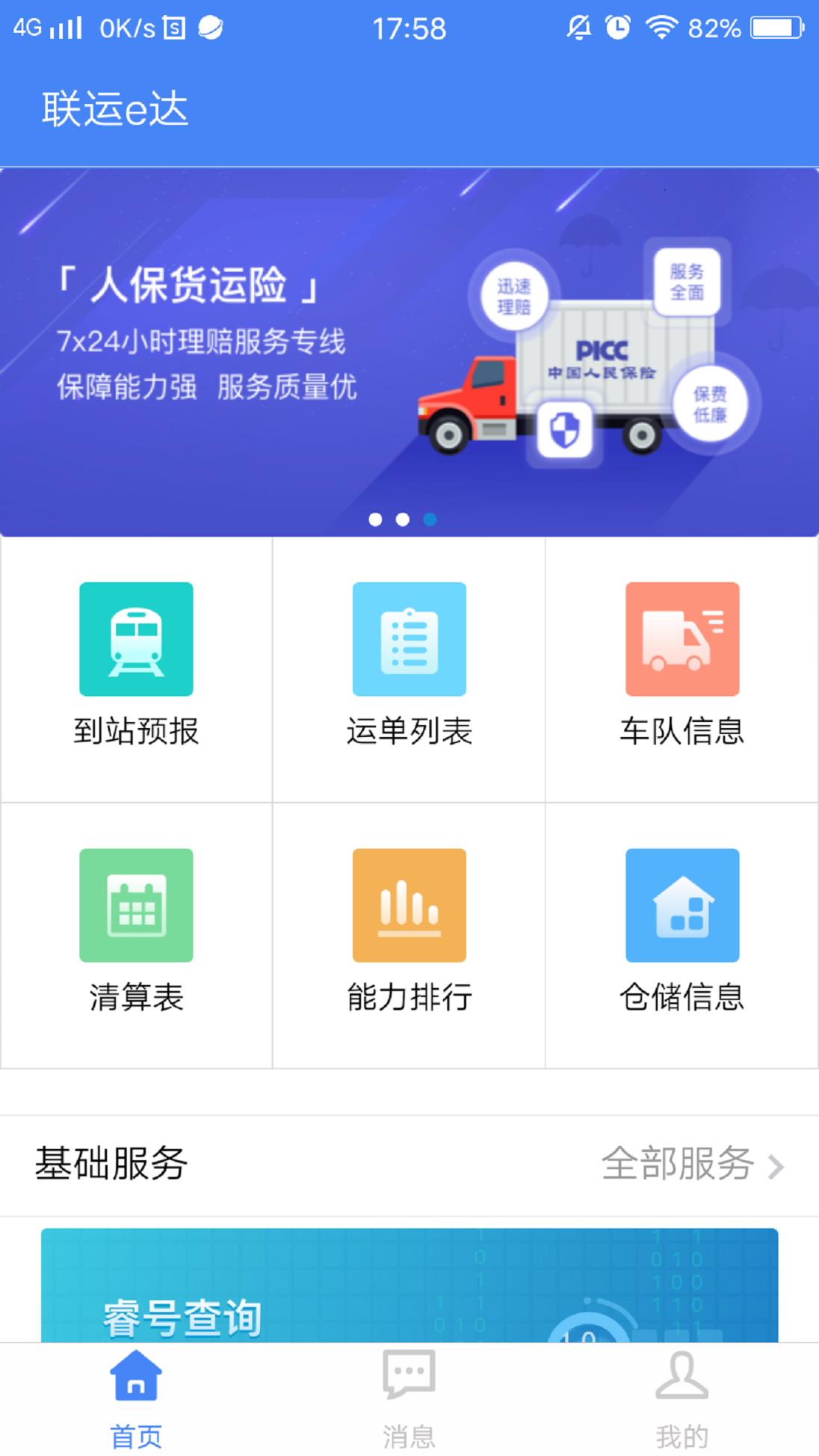Screen dimensions: 819x1456
Task: Tap the Wi-Fi icon in the status bar
Action: point(664,28)
